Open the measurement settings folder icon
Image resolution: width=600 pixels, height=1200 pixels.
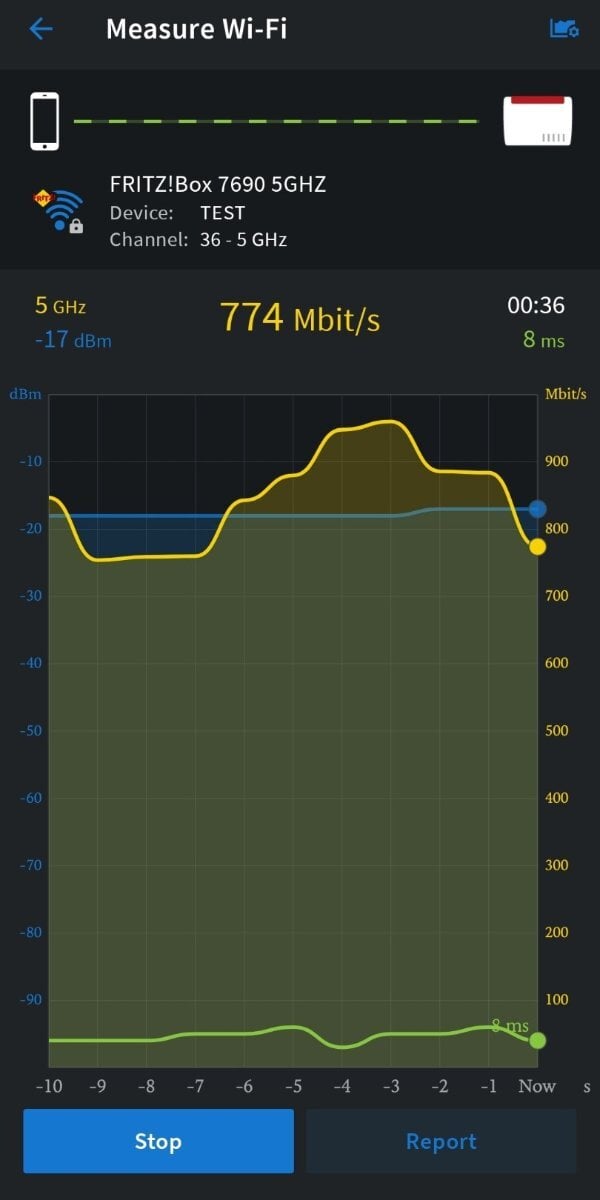(x=565, y=29)
